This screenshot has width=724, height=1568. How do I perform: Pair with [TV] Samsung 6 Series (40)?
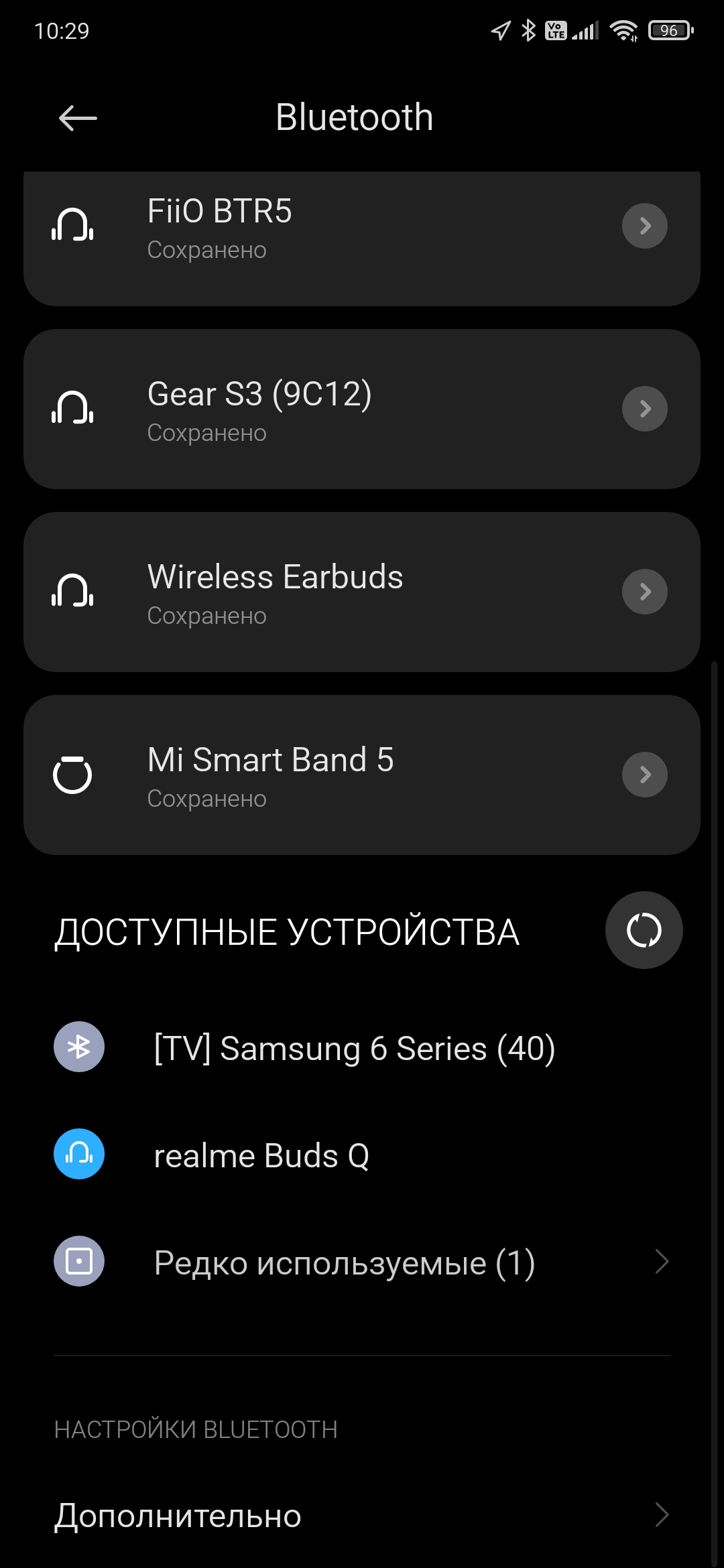click(x=354, y=1048)
